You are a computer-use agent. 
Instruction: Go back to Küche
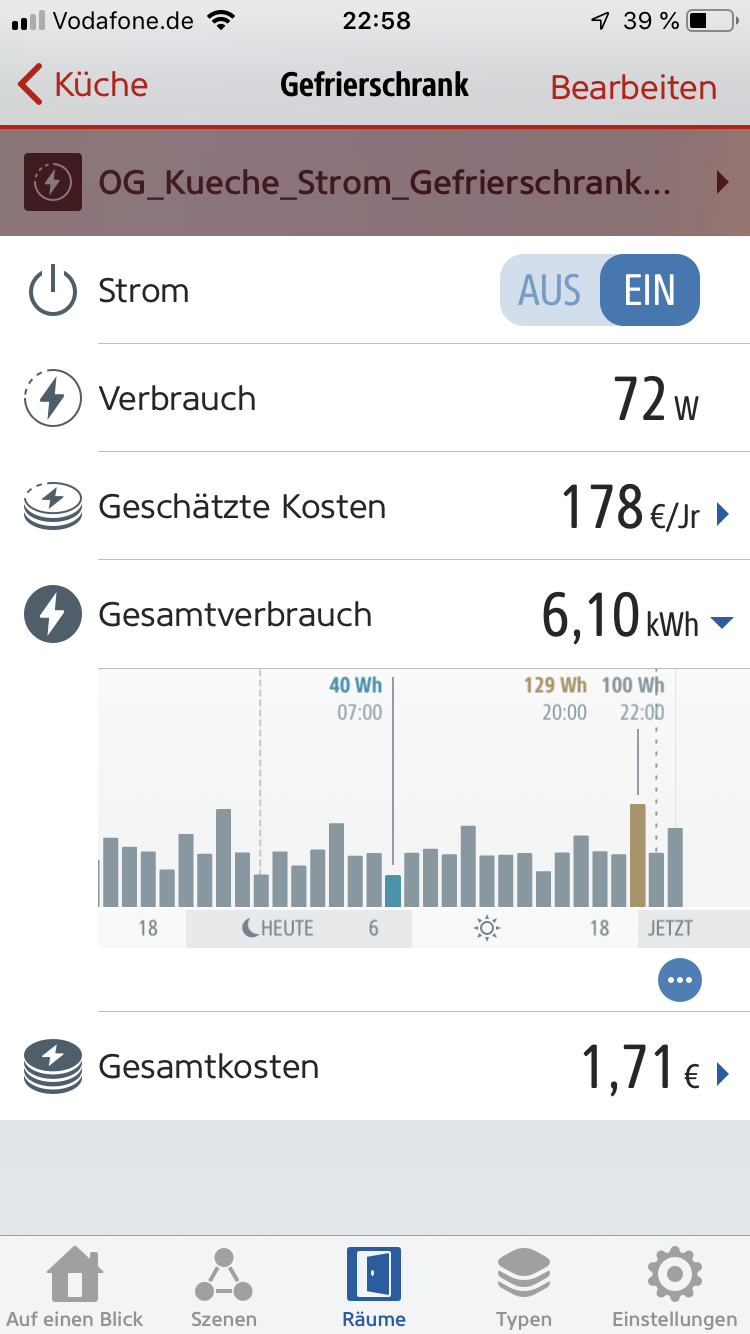click(83, 86)
